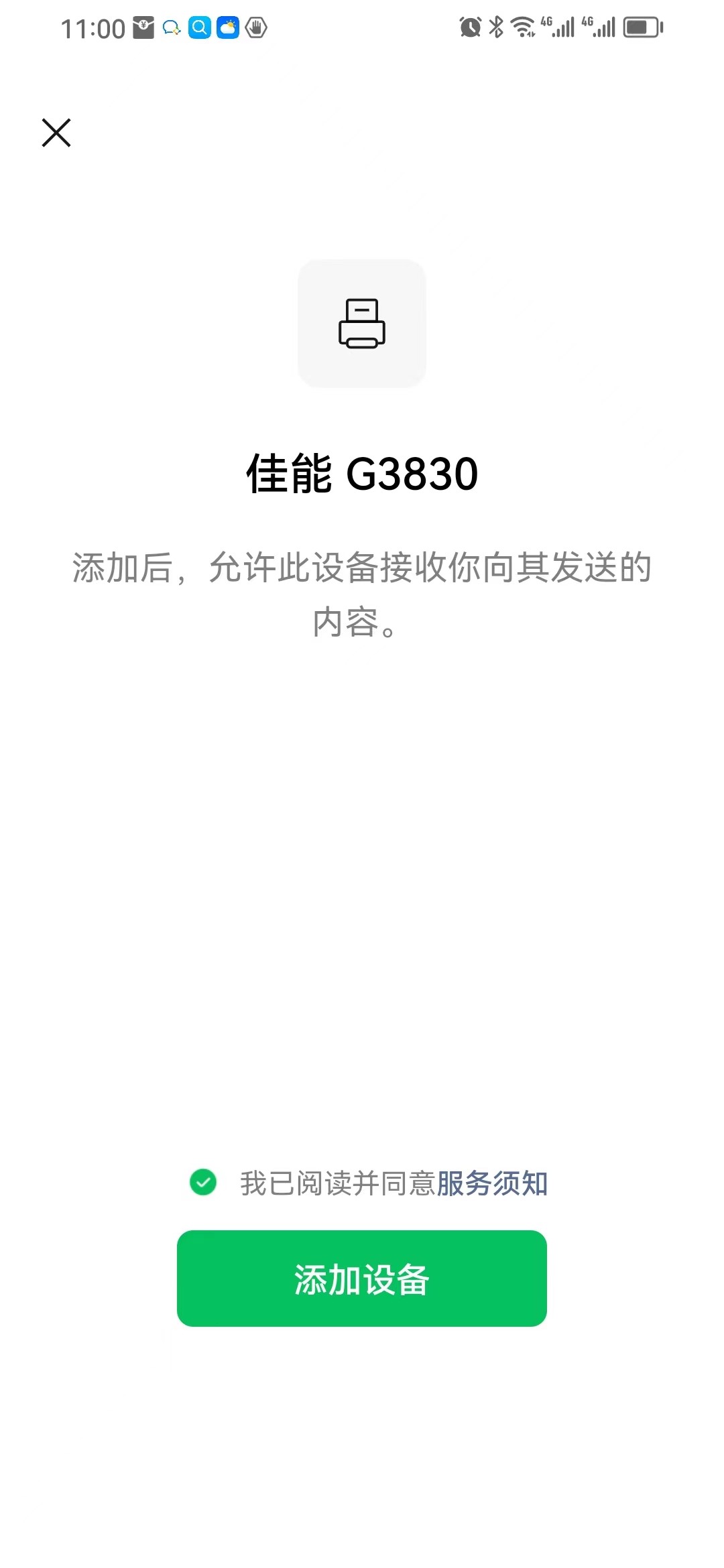
Task: Open the blue search icon in status bar
Action: [199, 28]
